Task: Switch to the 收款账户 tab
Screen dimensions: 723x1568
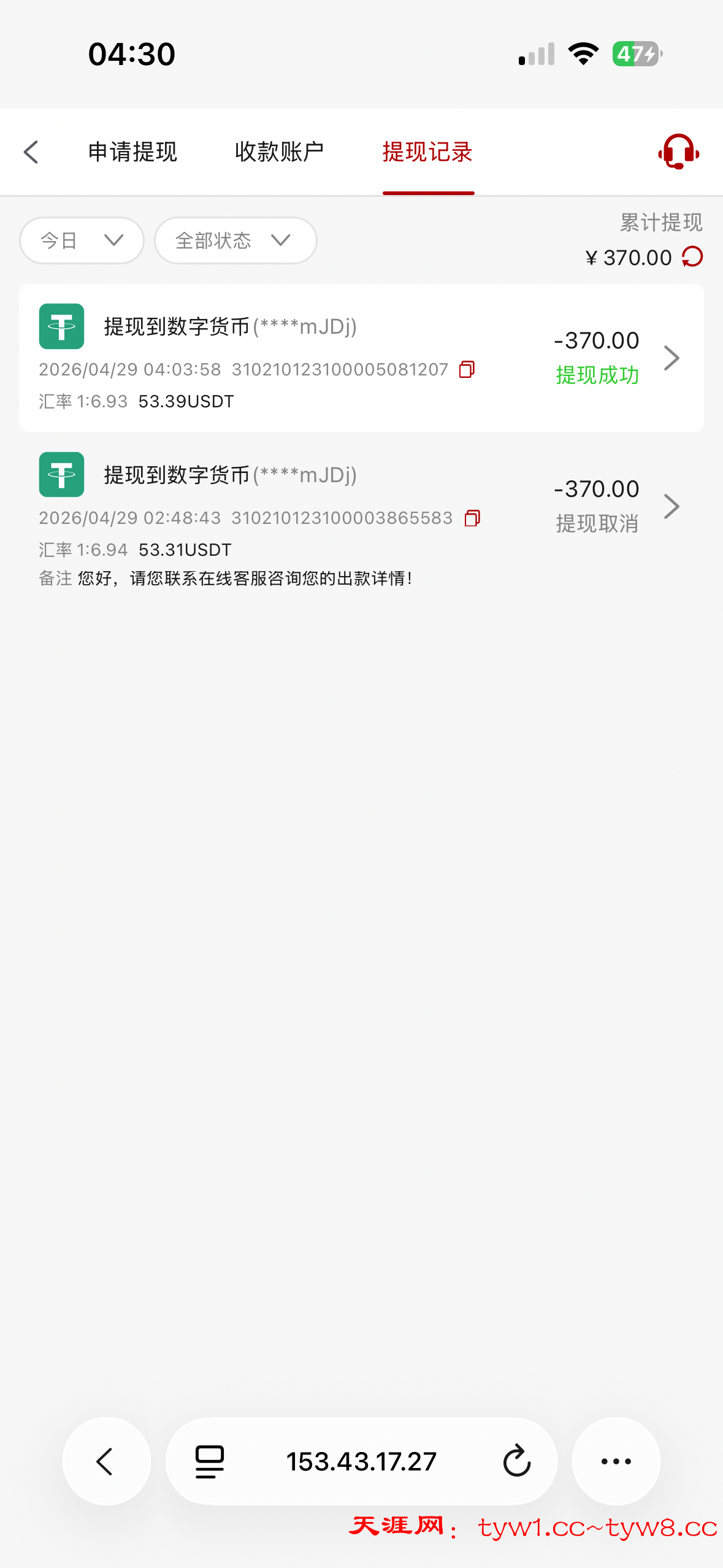Action: (280, 152)
